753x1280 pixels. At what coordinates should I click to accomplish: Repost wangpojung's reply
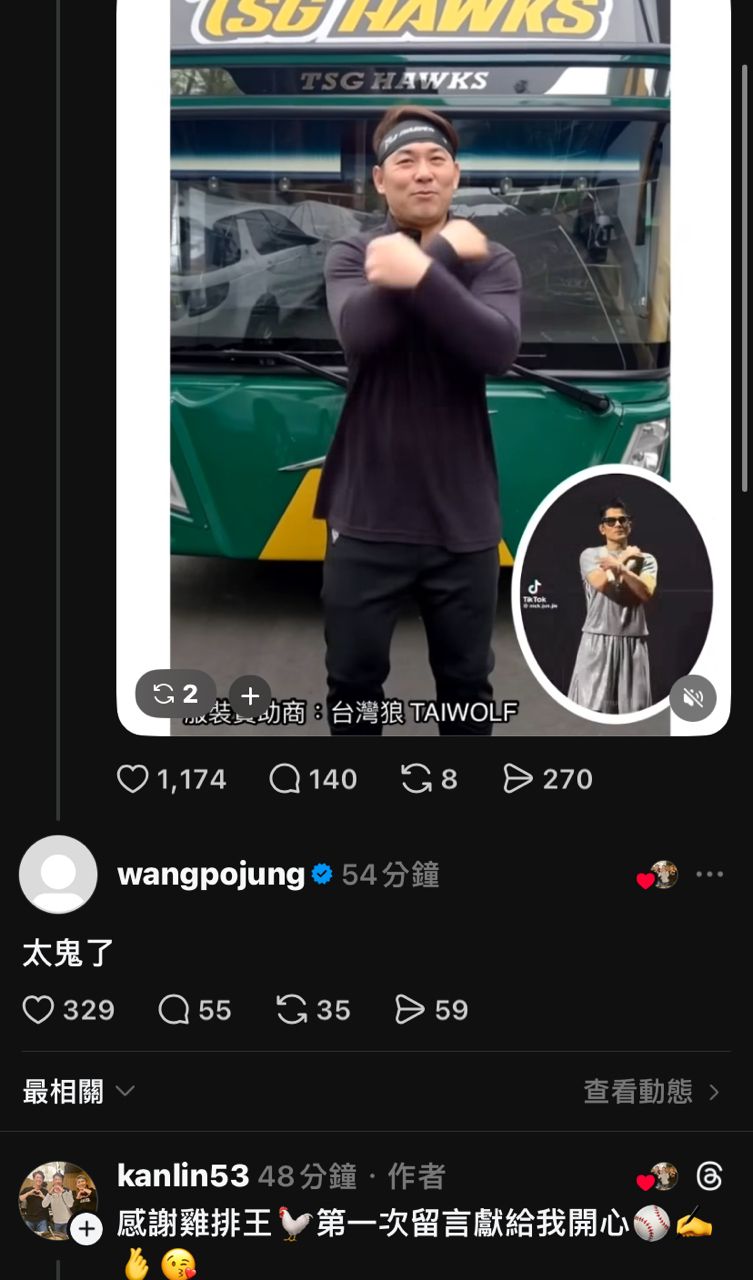pos(292,1010)
